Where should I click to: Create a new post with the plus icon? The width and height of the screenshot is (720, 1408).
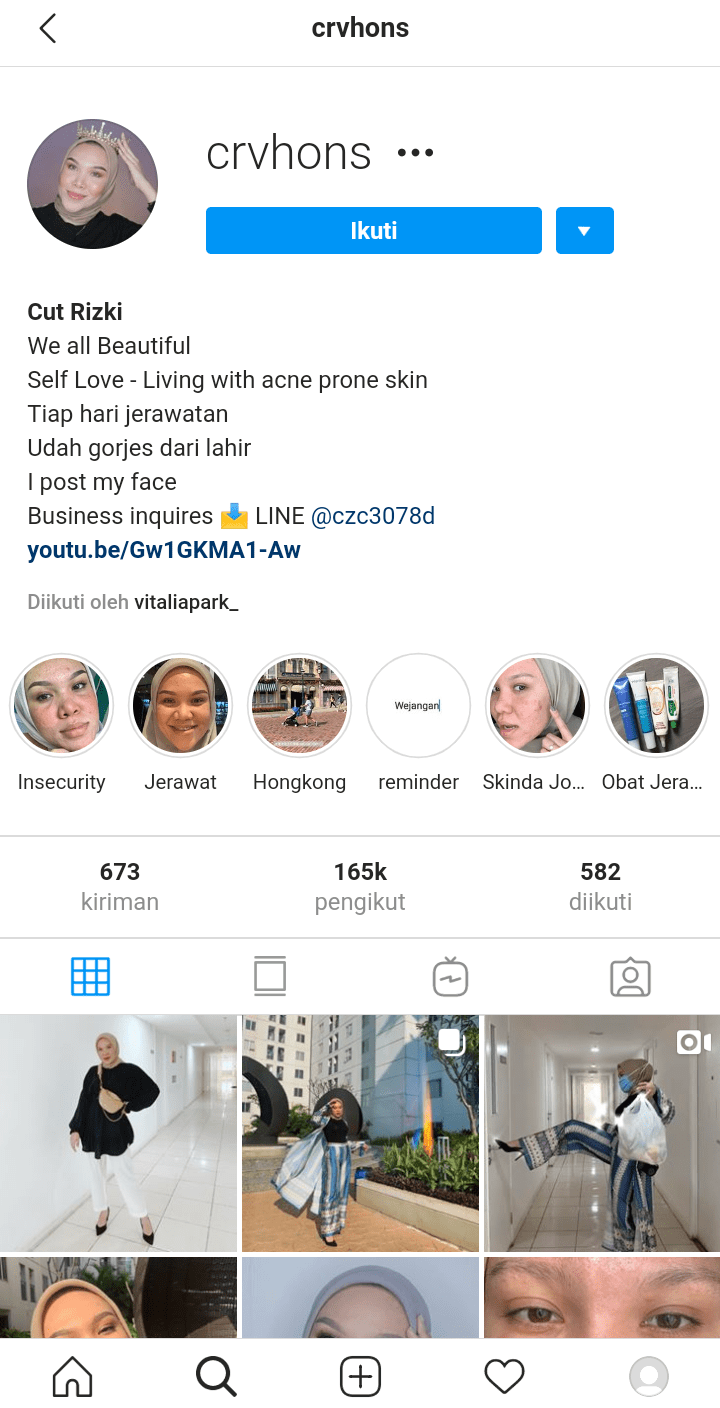coord(360,1375)
